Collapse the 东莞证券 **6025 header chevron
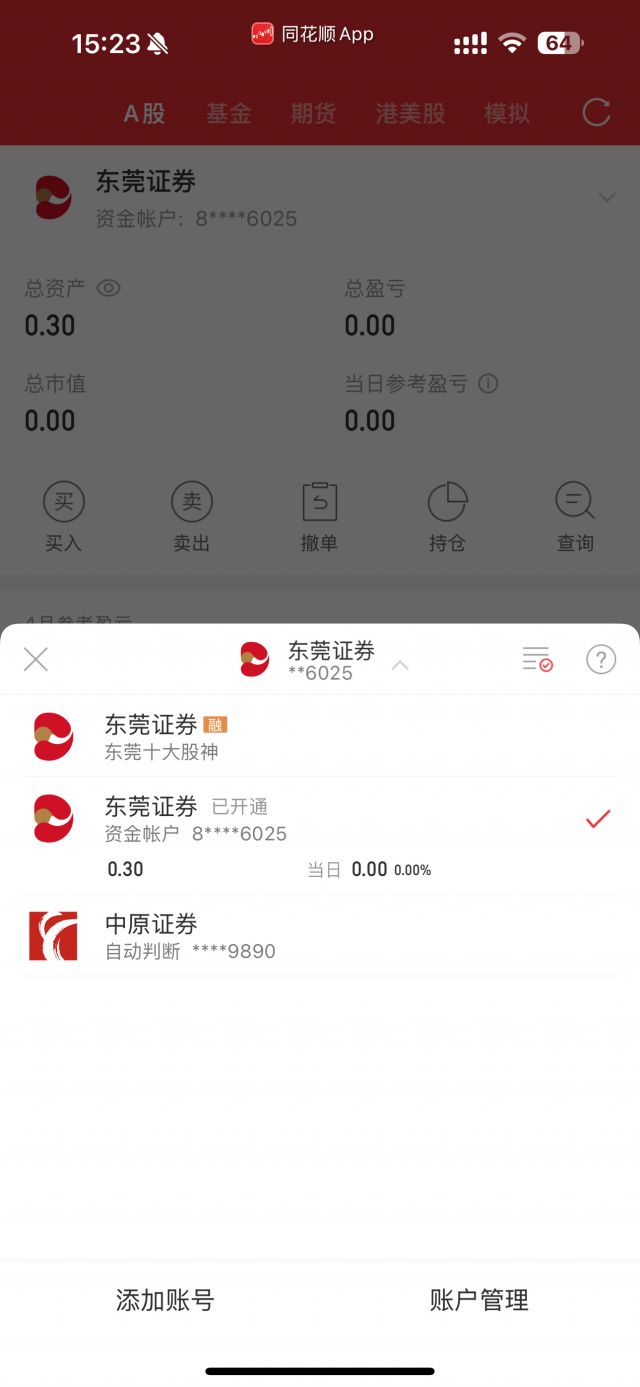This screenshot has height=1387, width=640. (400, 664)
